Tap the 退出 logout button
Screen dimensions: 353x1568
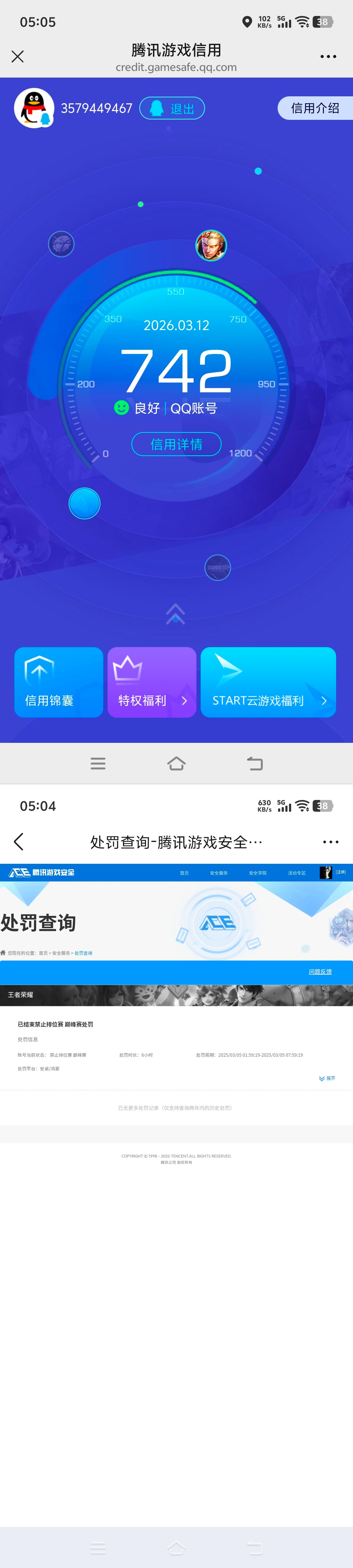tap(172, 108)
